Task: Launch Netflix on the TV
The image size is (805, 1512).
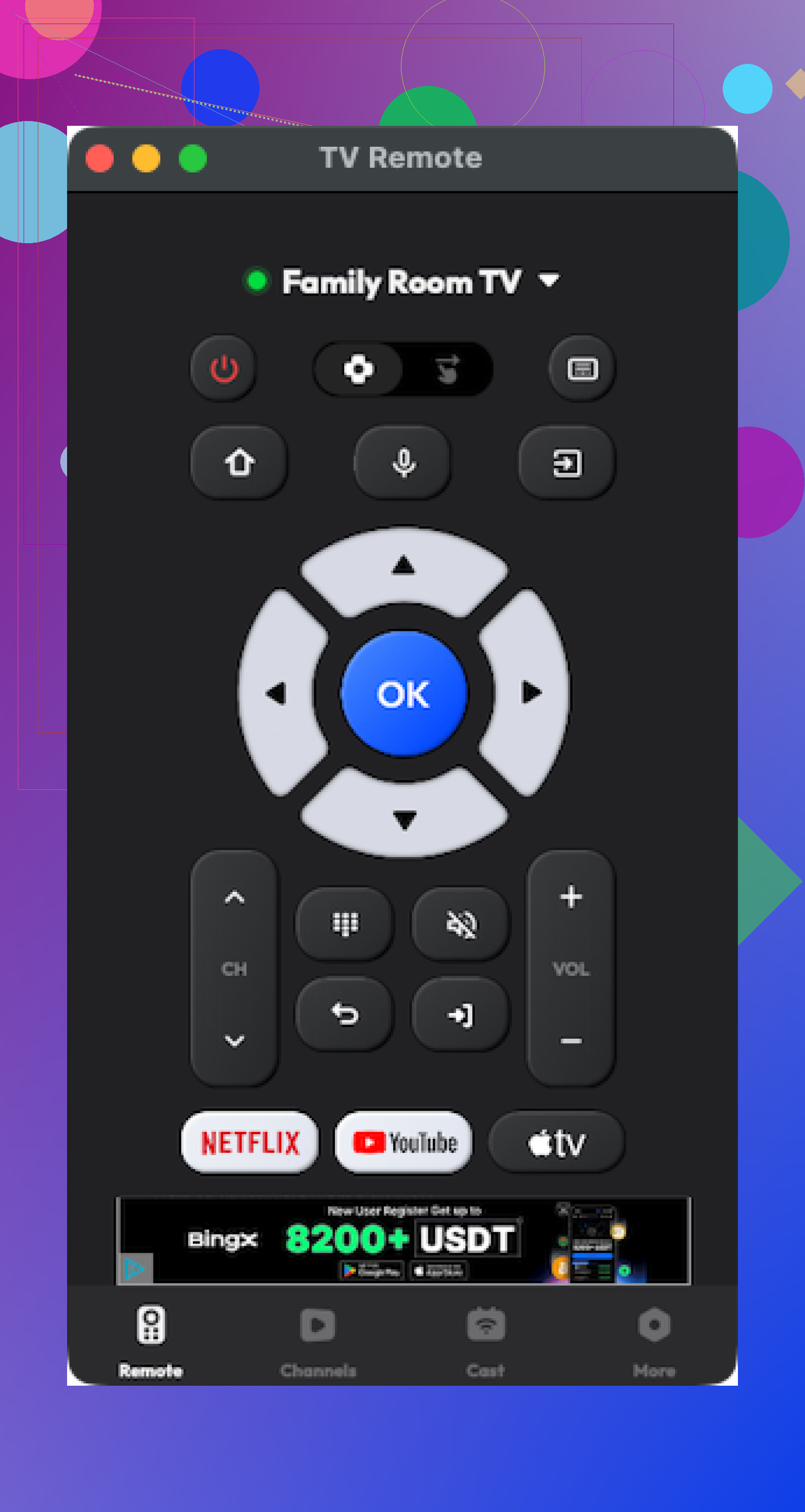Action: coord(250,1142)
